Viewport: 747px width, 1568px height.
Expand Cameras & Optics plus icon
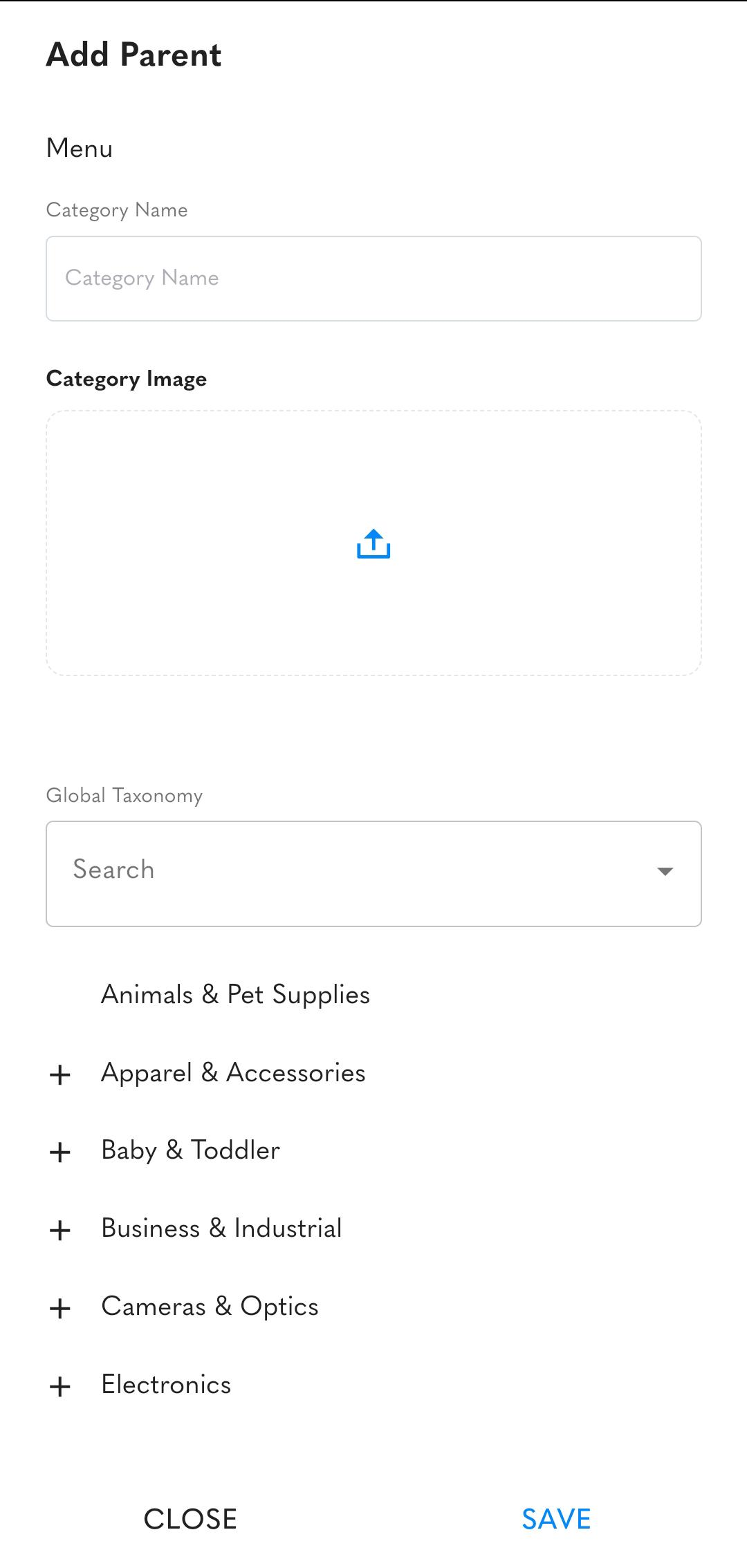point(60,1308)
